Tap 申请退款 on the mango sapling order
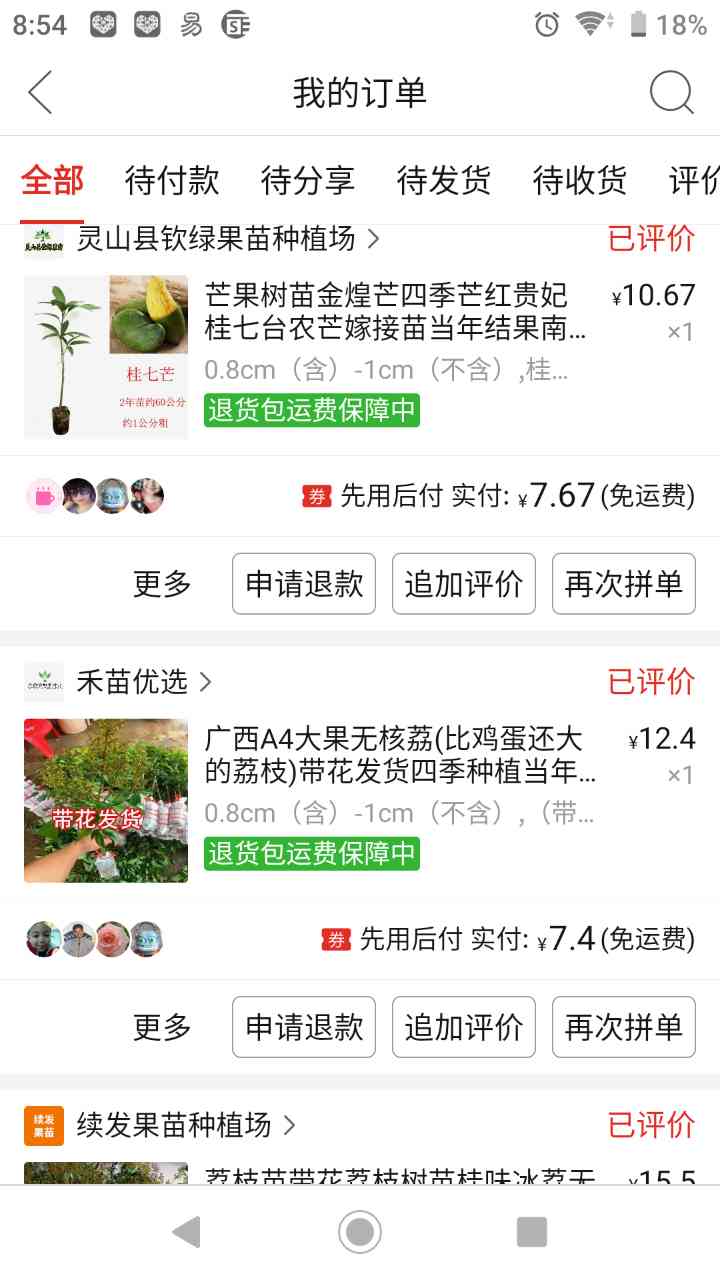 304,584
